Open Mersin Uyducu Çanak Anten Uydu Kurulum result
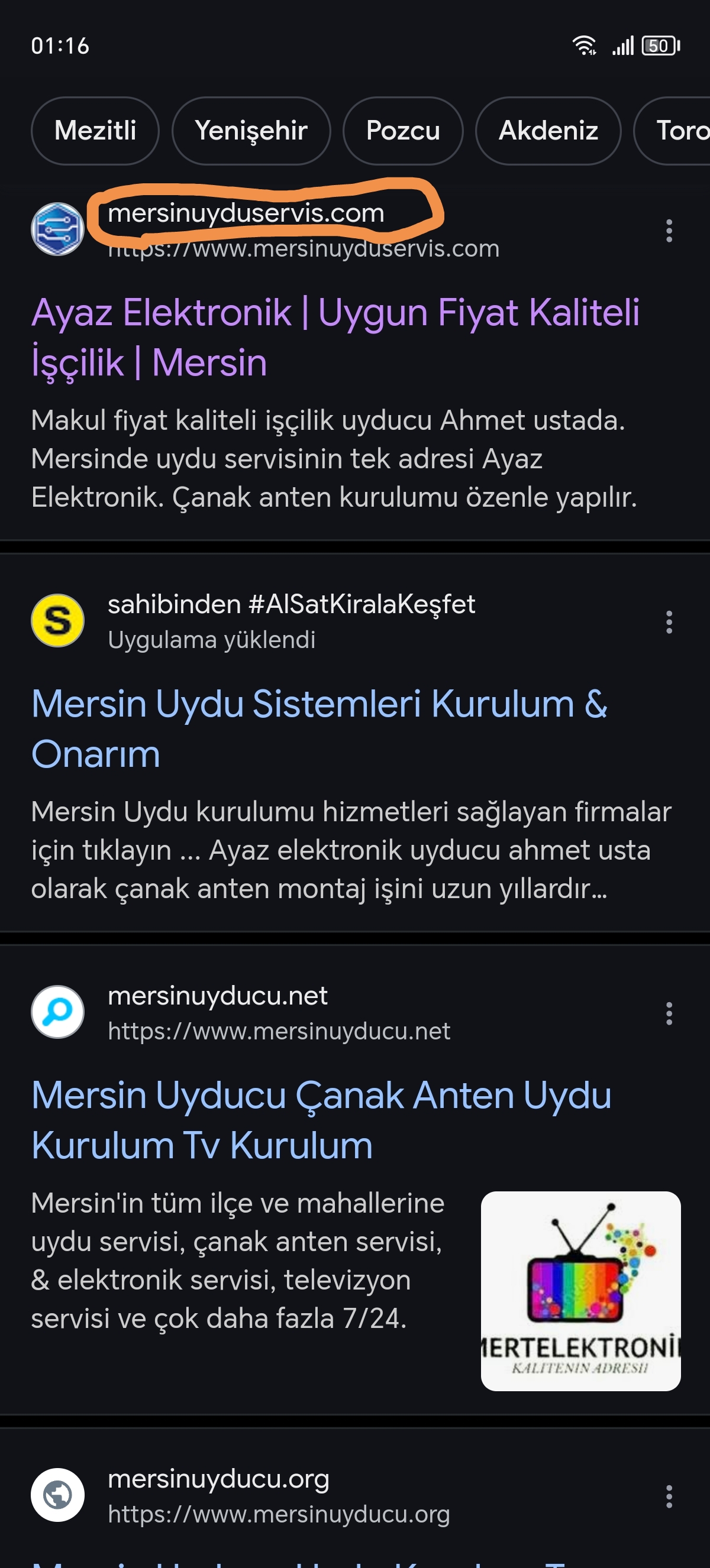Viewport: 710px width, 1568px height. (x=321, y=1120)
